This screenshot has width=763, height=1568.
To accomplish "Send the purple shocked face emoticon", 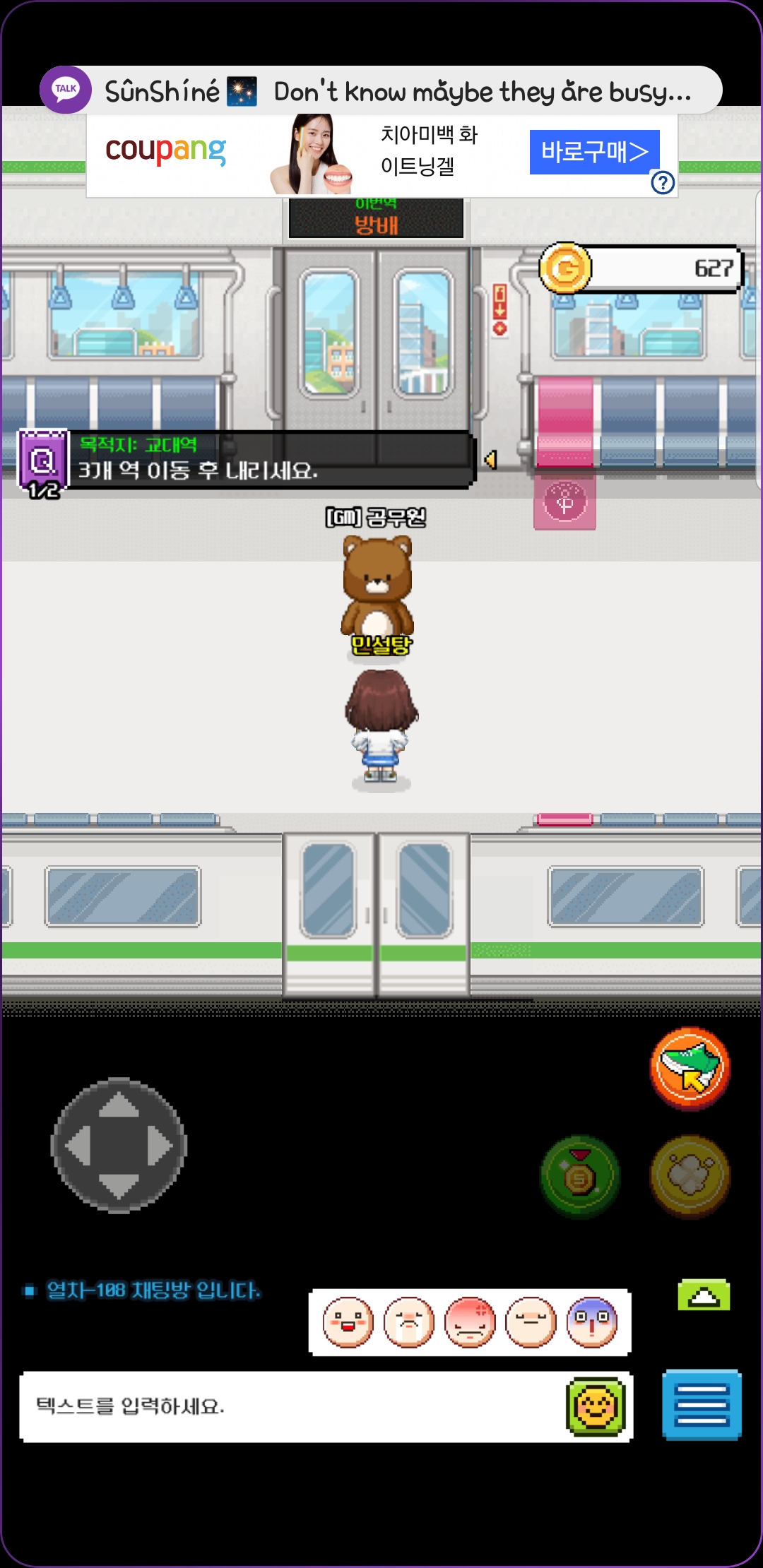I will pos(592,1322).
